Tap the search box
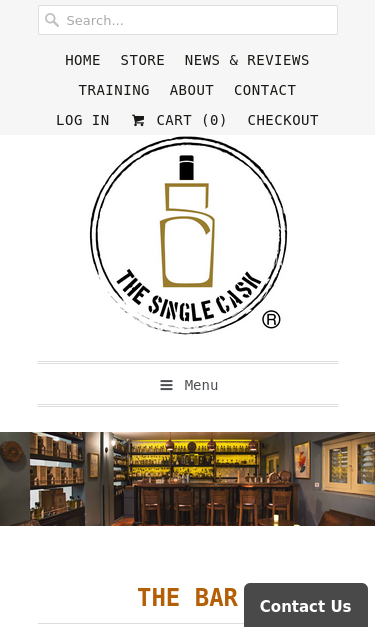This screenshot has height=627, width=375. (x=188, y=20)
